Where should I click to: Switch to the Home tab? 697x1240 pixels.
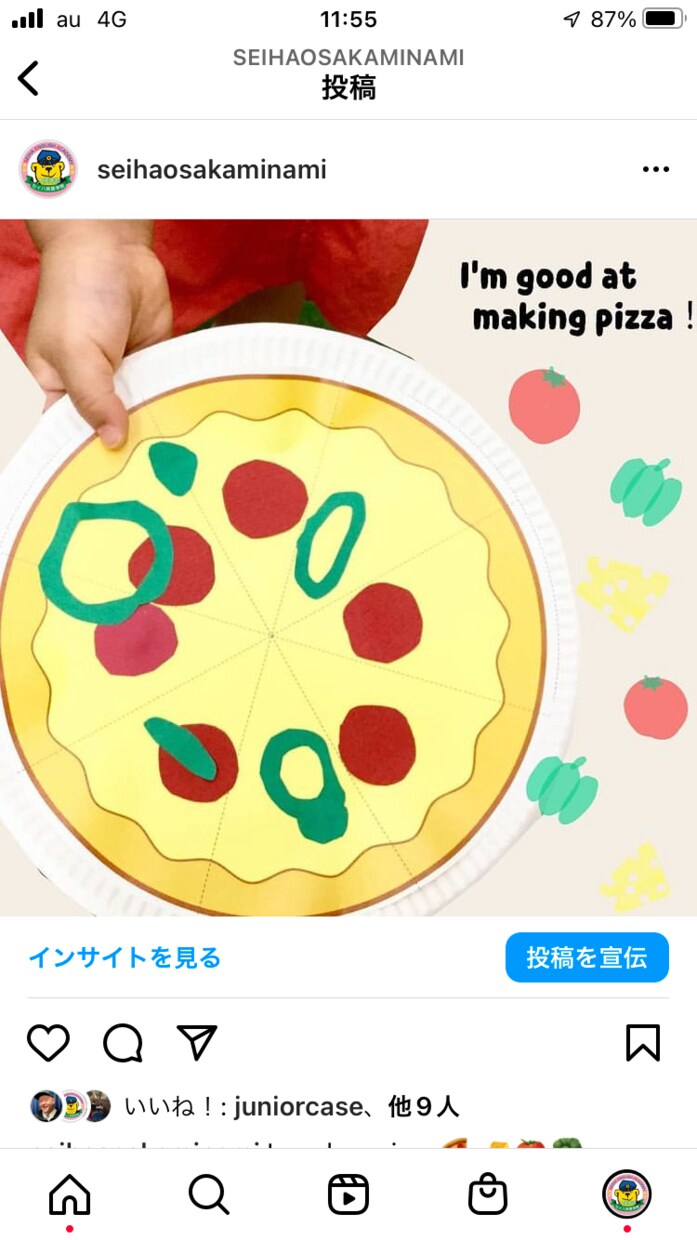point(69,1194)
